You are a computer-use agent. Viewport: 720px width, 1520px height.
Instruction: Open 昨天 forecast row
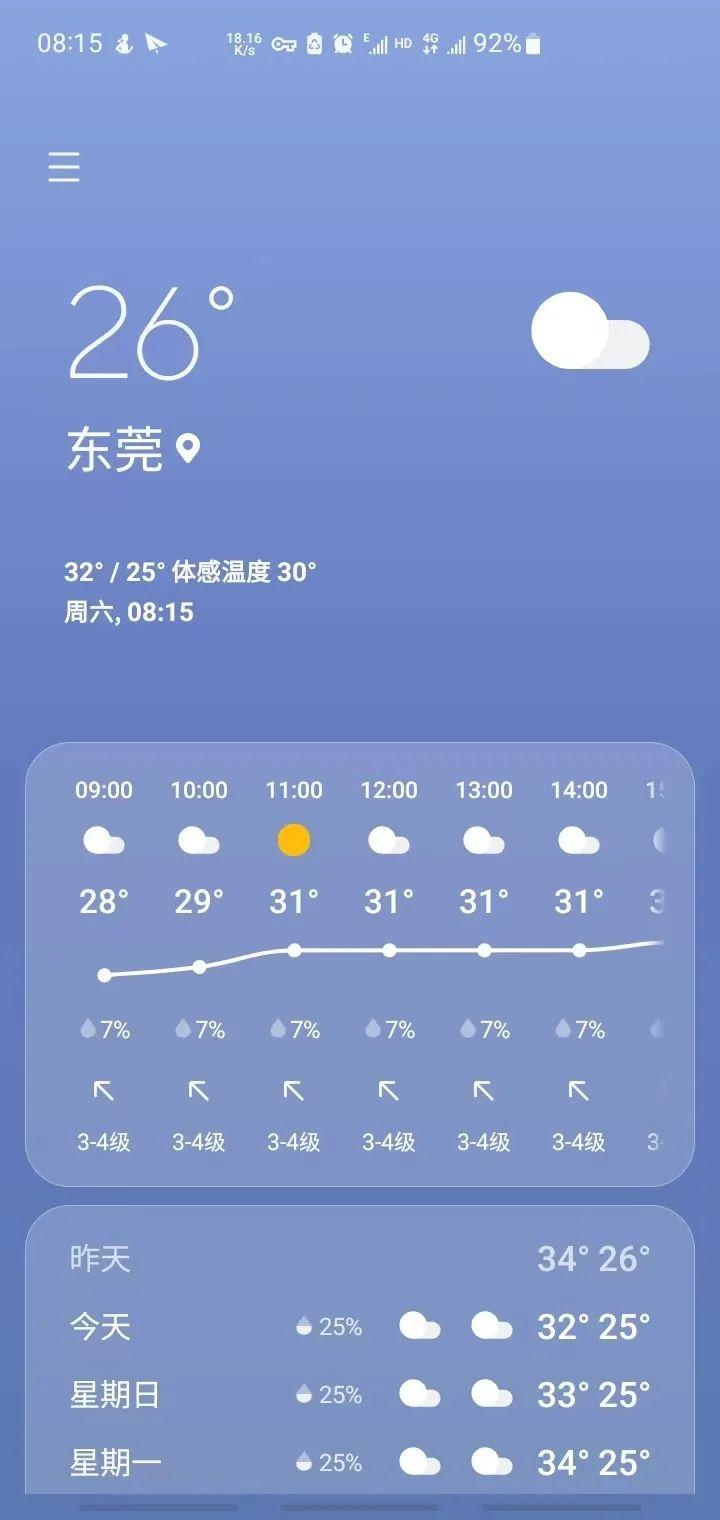click(x=360, y=1259)
